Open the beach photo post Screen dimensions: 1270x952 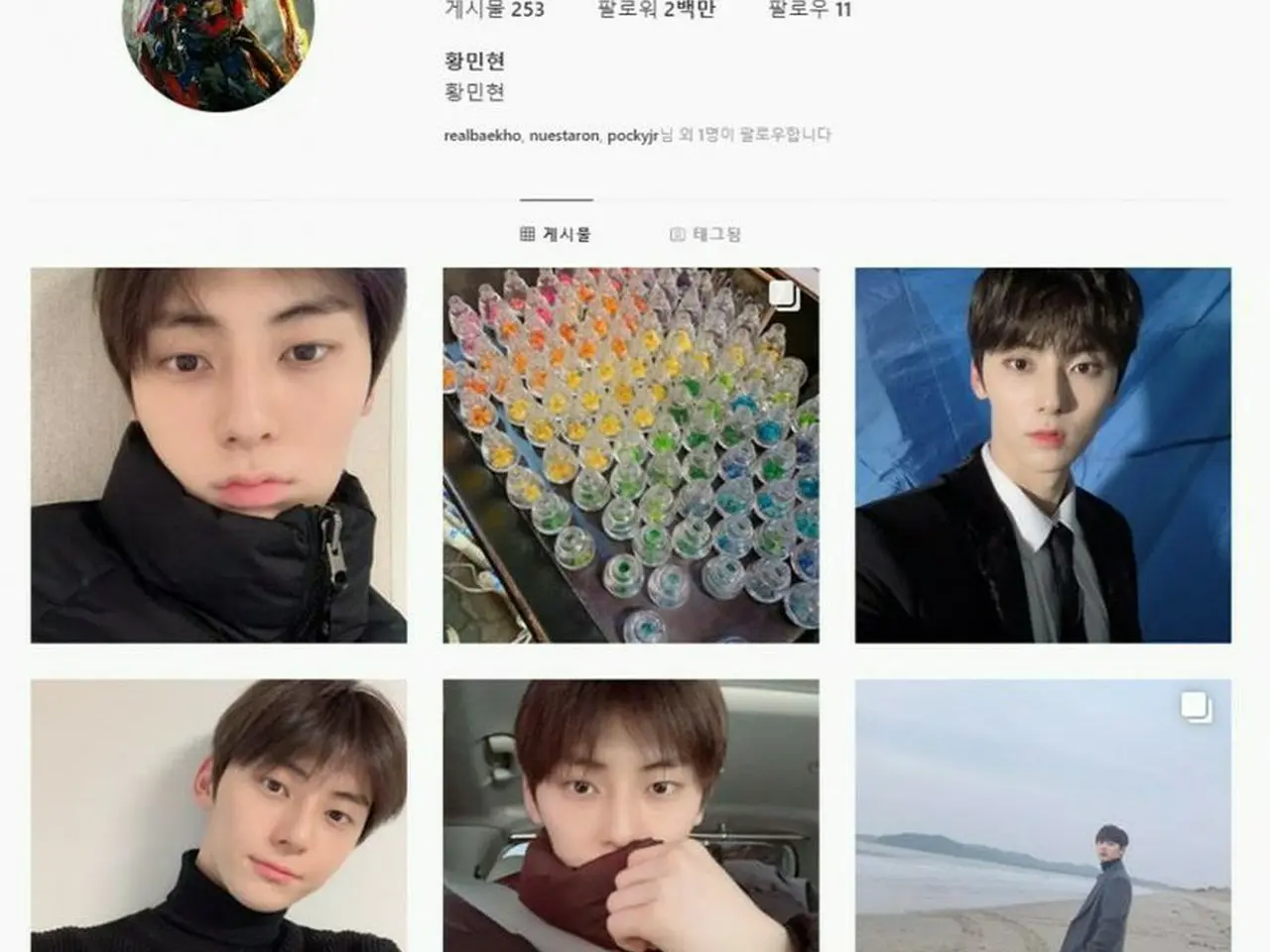tap(1043, 815)
